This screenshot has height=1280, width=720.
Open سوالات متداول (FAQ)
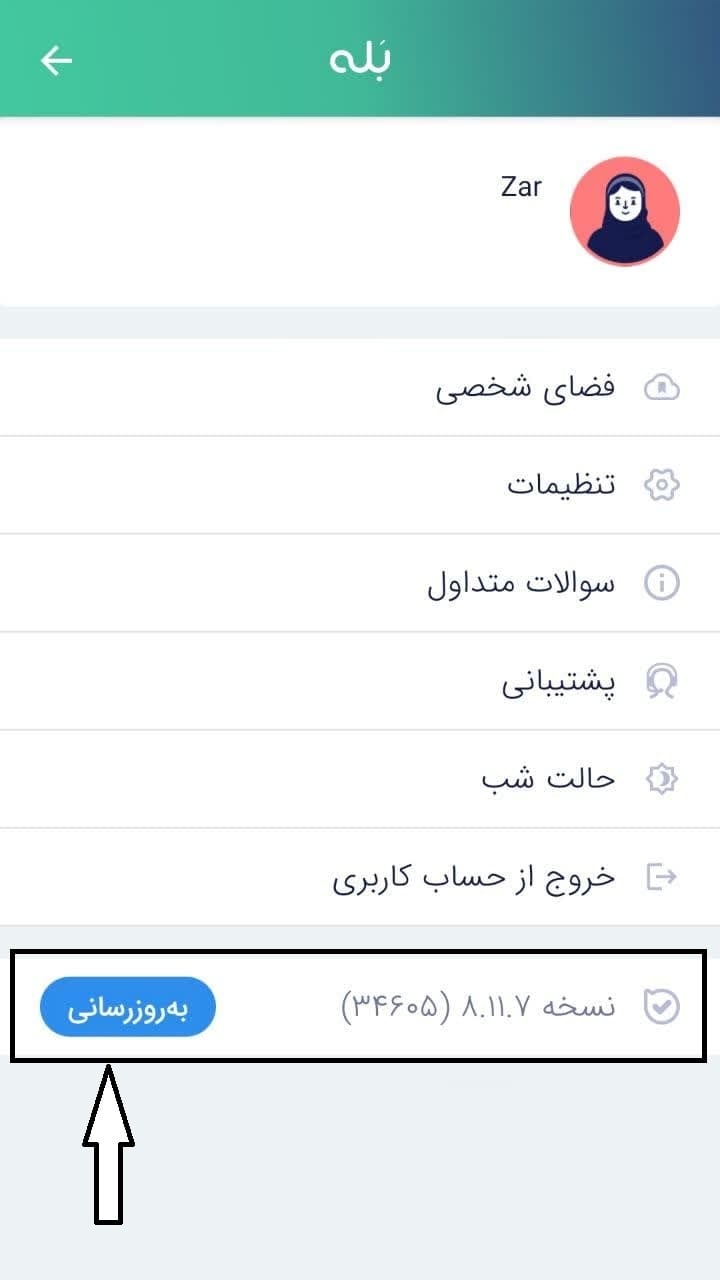pyautogui.click(x=360, y=583)
